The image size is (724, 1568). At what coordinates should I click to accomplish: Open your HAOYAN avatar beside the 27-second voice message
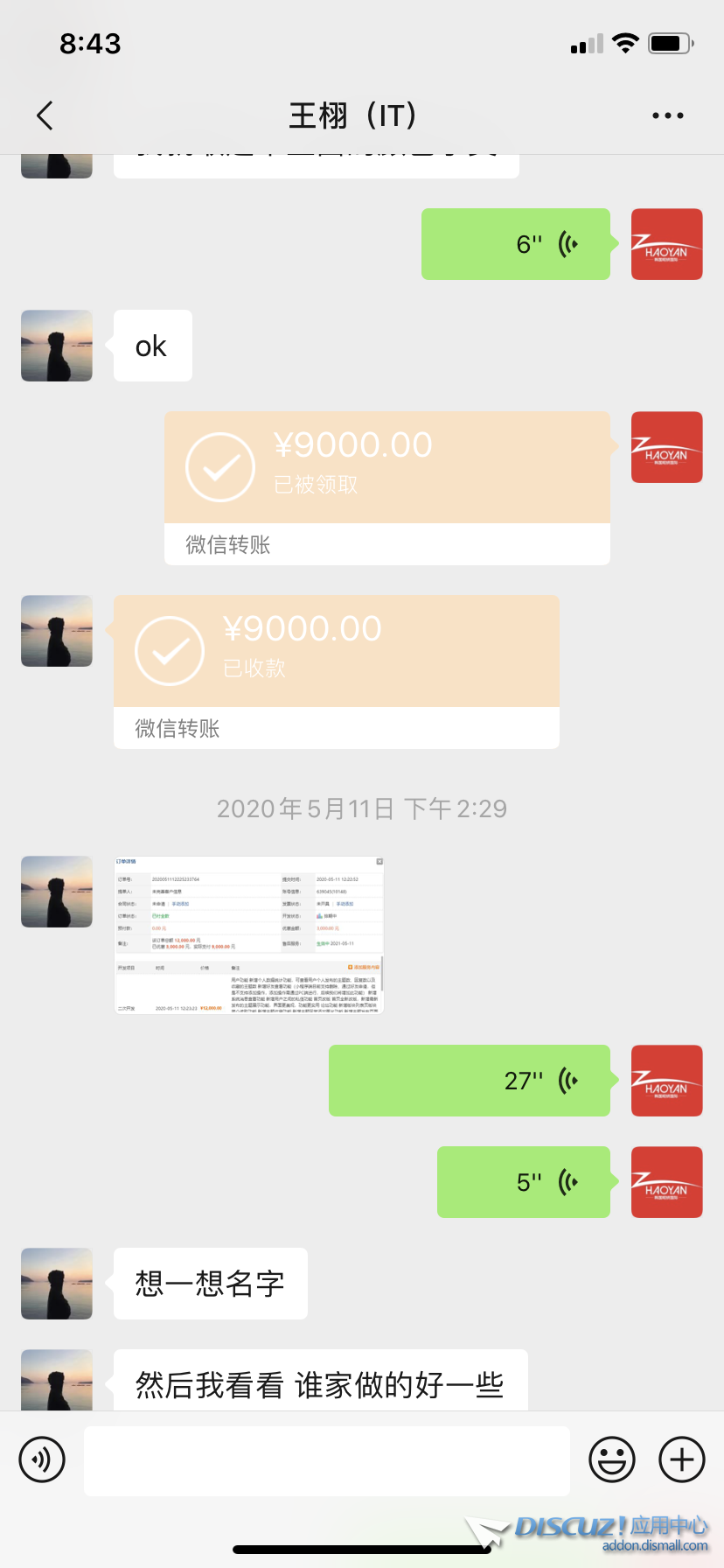[667, 1081]
